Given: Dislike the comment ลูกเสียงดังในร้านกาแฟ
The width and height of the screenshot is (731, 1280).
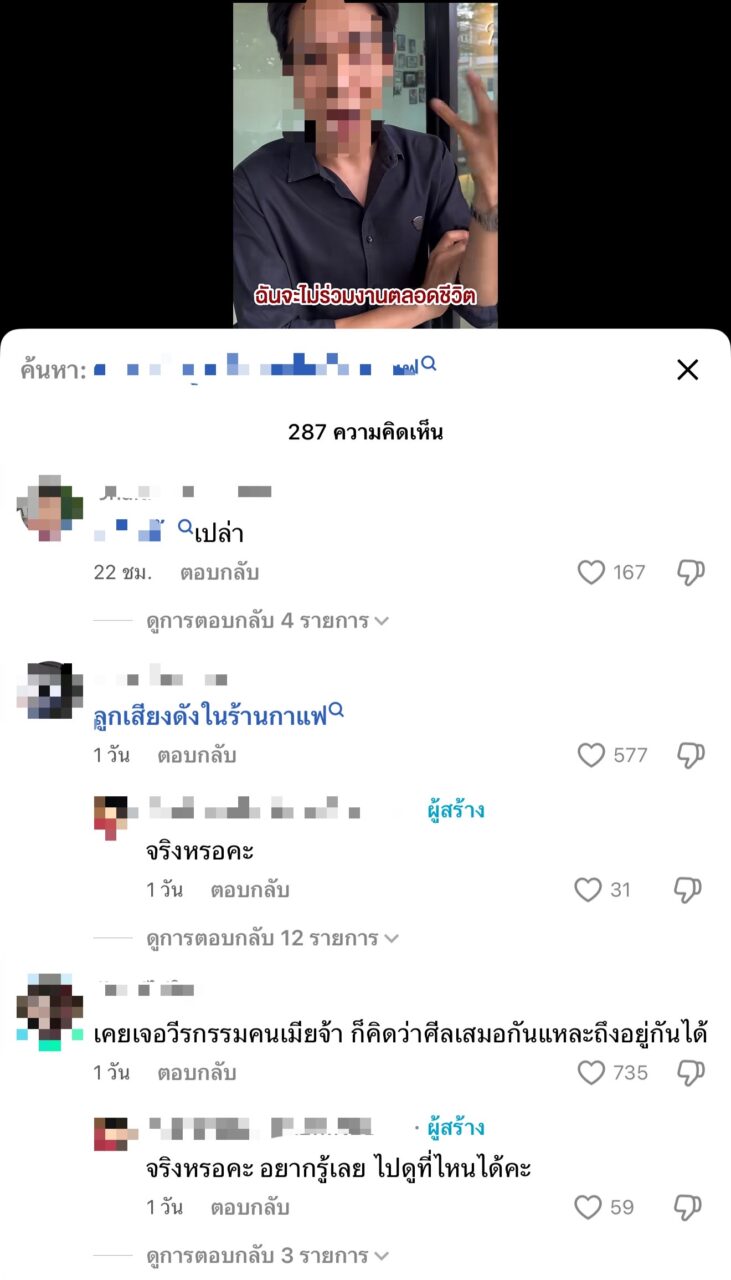Looking at the screenshot, I should [x=691, y=755].
